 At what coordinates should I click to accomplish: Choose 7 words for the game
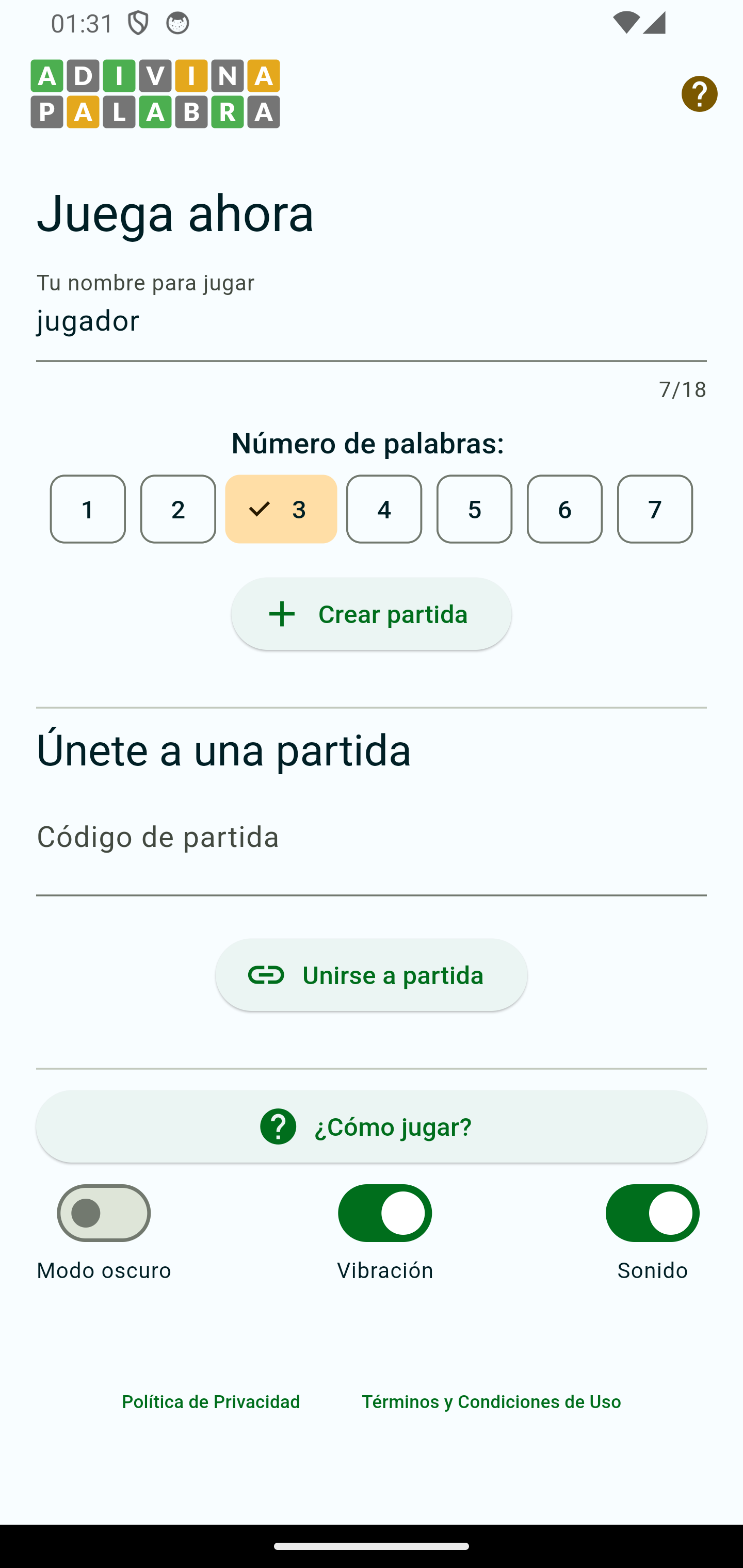tap(654, 509)
